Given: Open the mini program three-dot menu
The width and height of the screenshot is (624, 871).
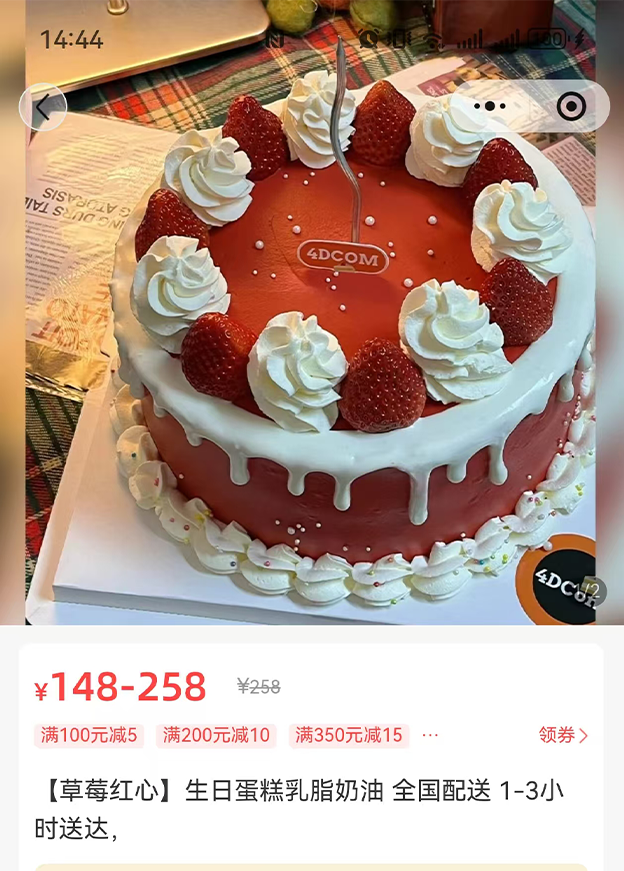Looking at the screenshot, I should tap(490, 106).
